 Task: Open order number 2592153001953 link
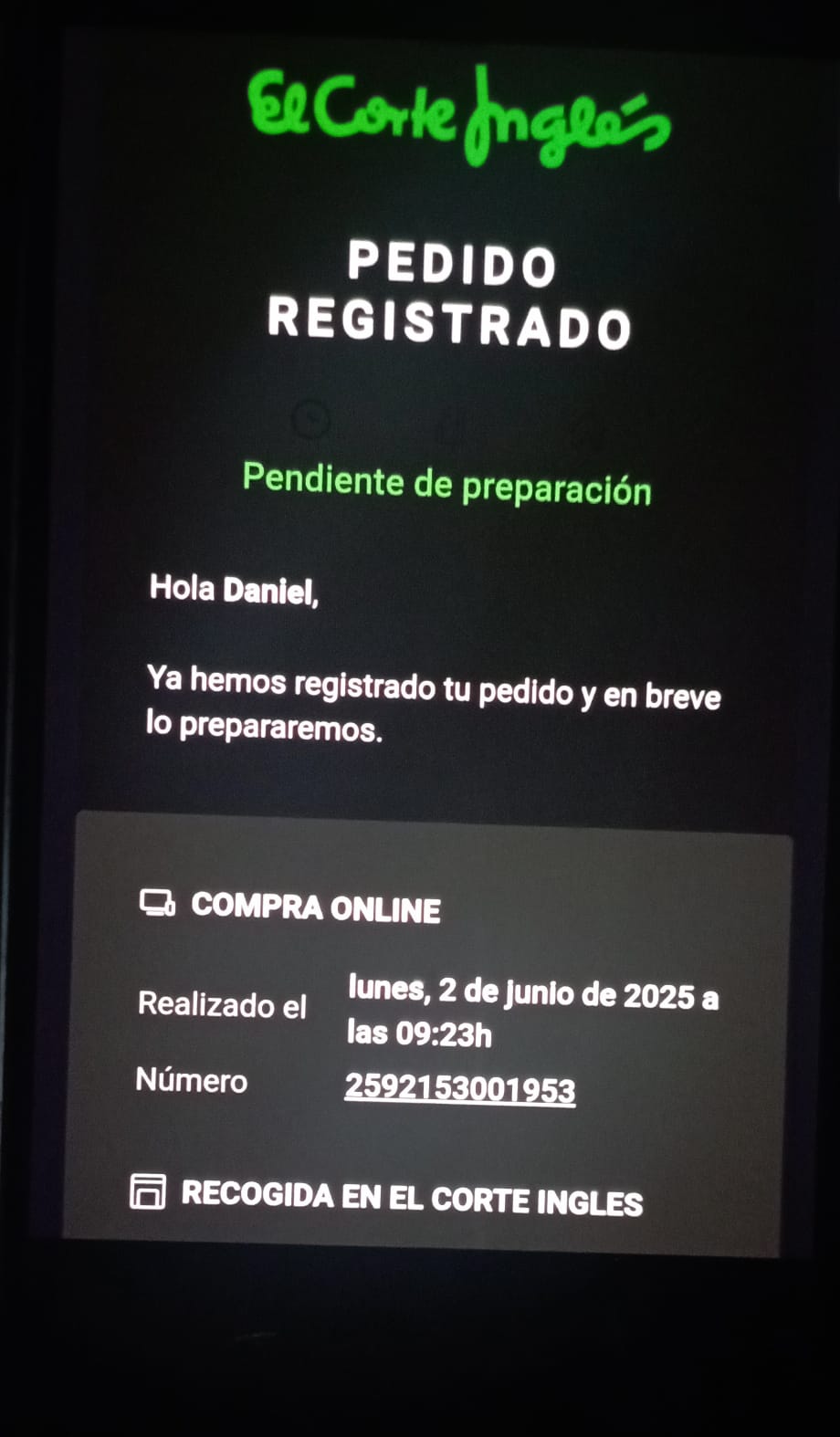(x=460, y=1089)
